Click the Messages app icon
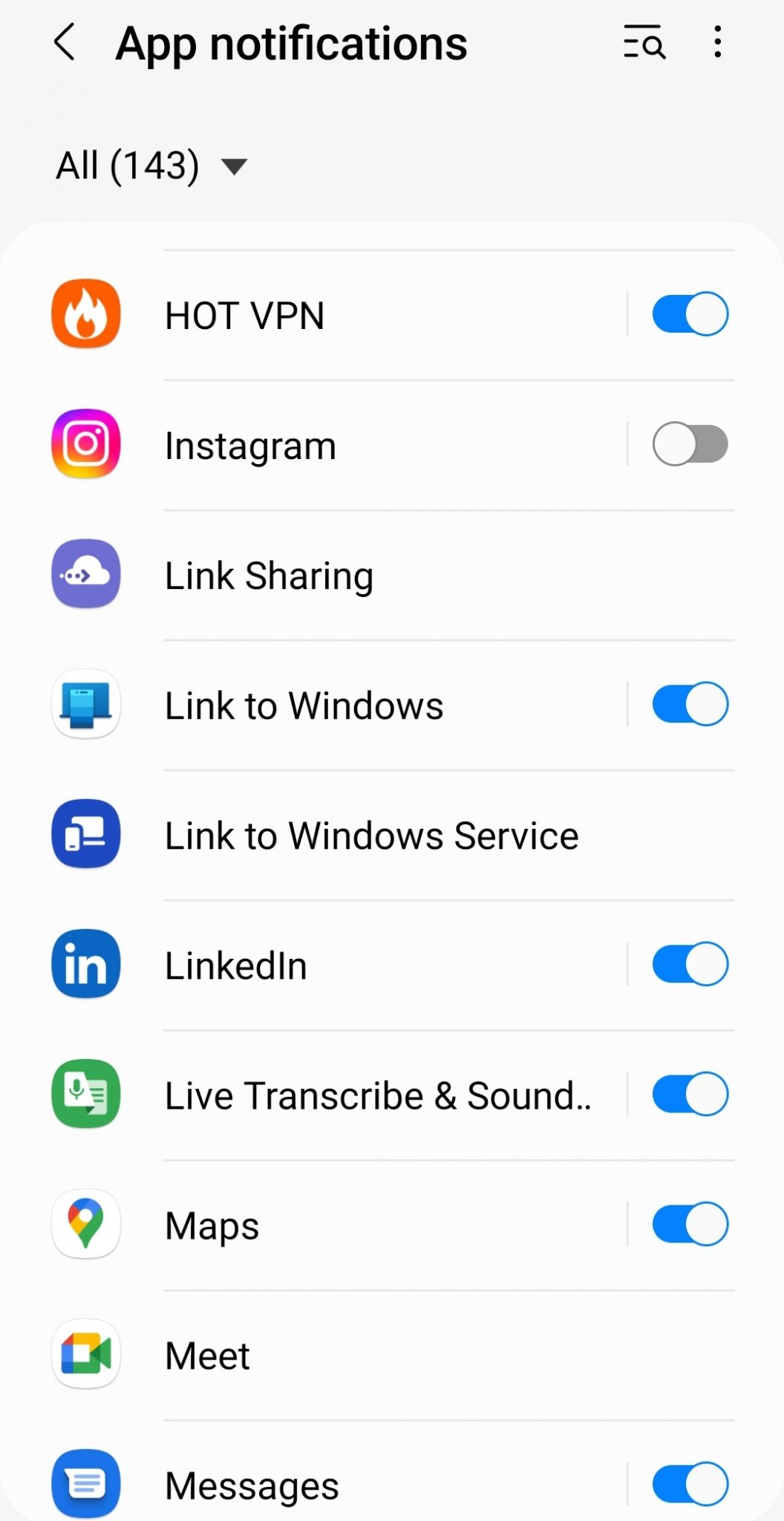Viewport: 784px width, 1521px height. point(85,1484)
